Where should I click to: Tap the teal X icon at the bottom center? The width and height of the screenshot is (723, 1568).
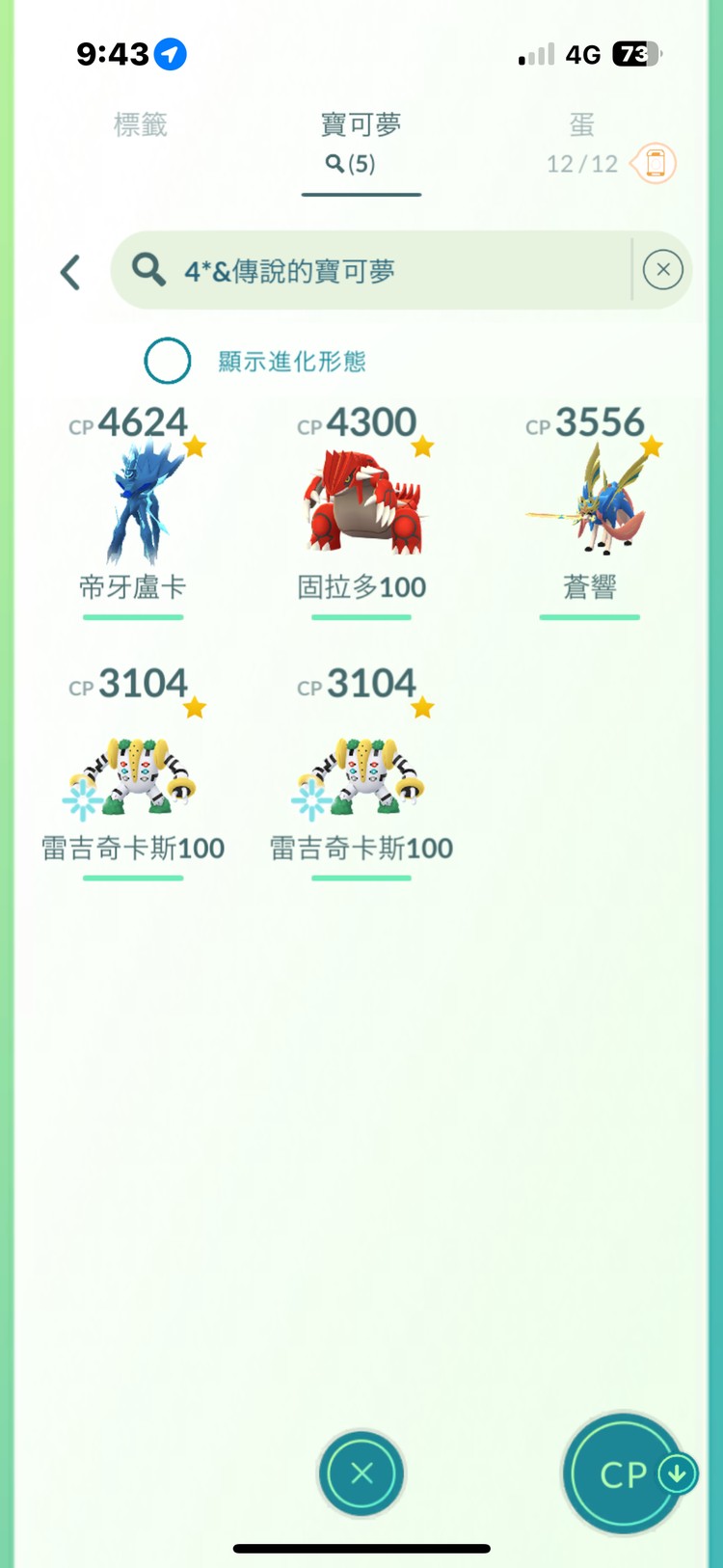point(361,1473)
